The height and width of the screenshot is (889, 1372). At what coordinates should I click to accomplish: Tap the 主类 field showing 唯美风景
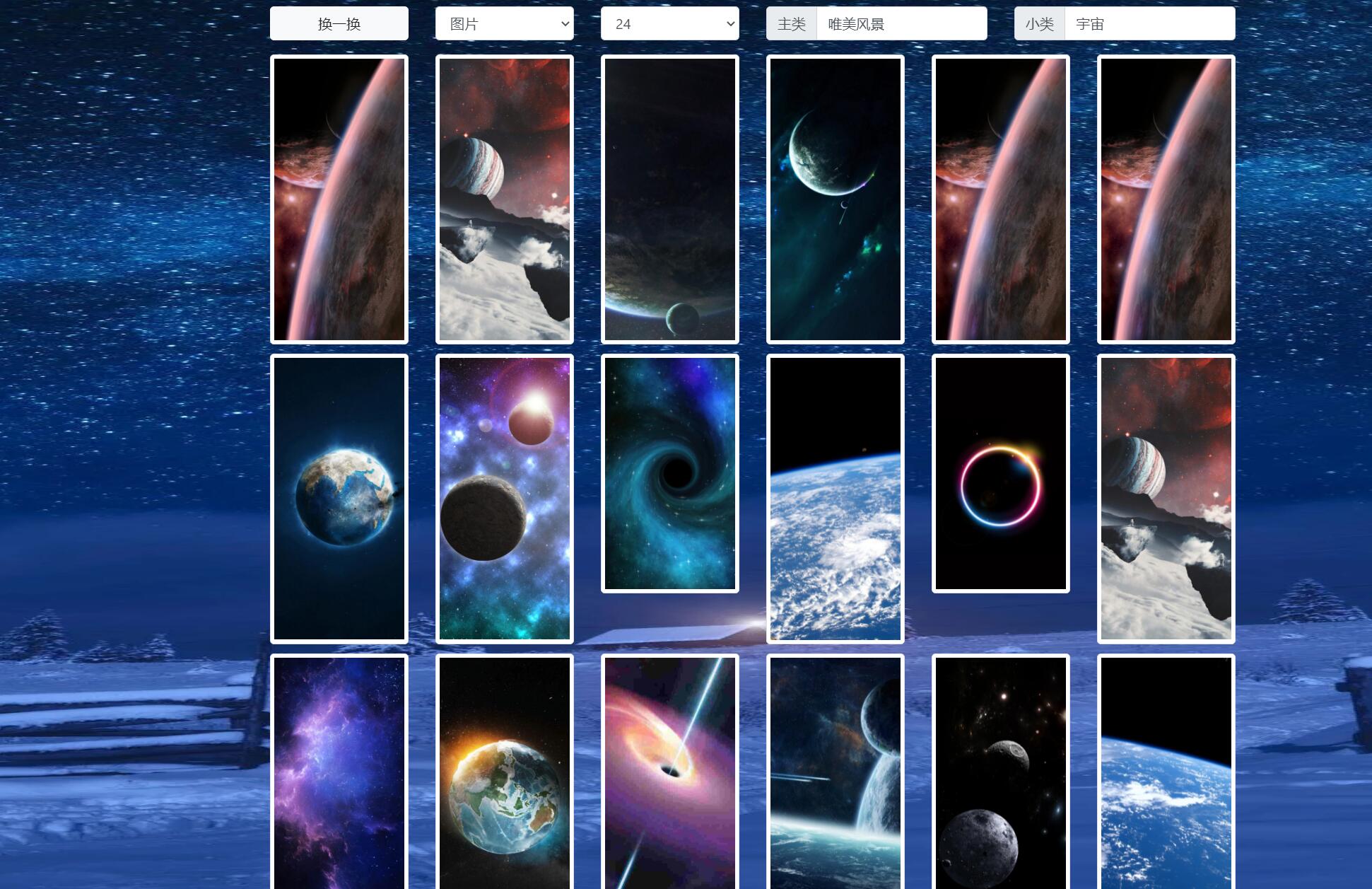point(901,24)
